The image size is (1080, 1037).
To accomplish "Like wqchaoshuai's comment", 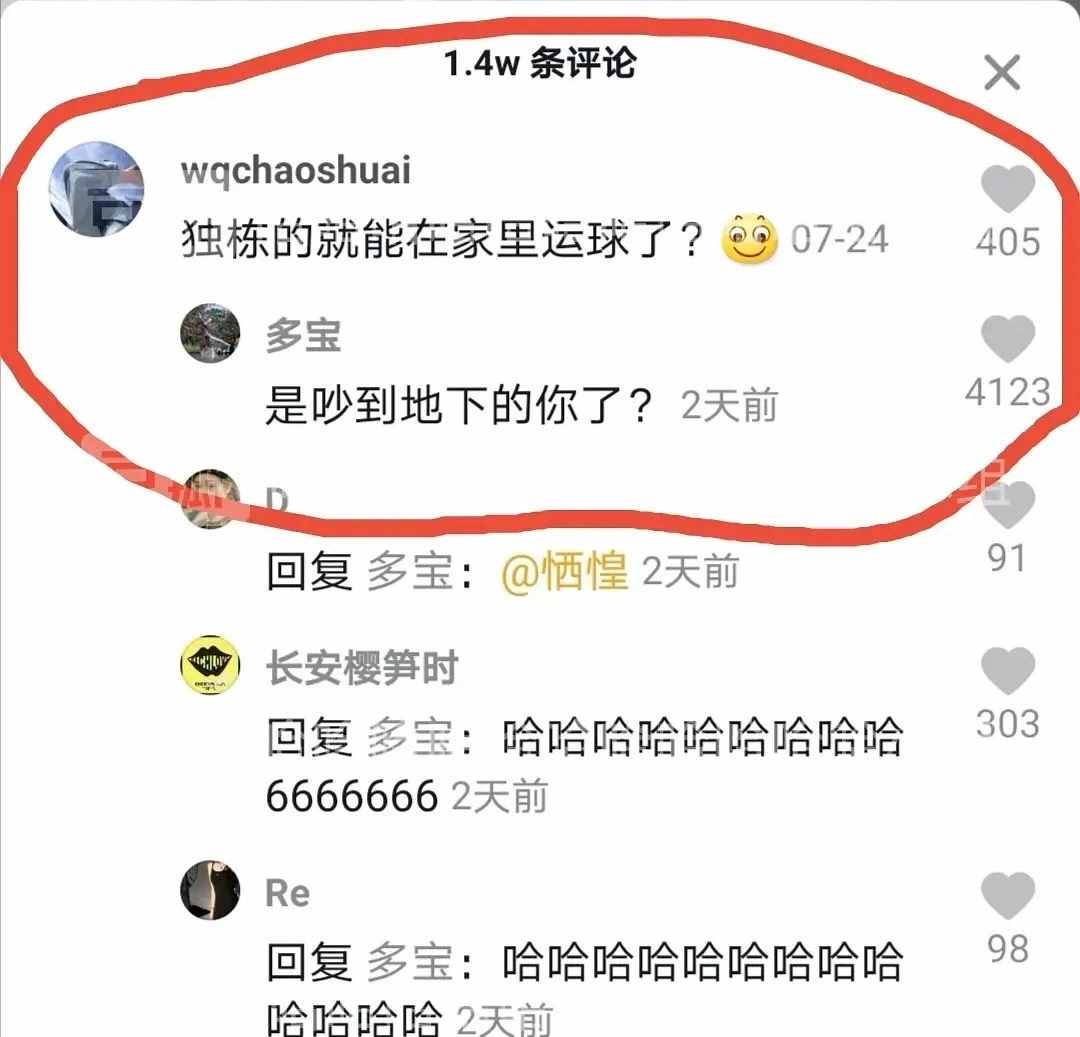I will click(1007, 189).
